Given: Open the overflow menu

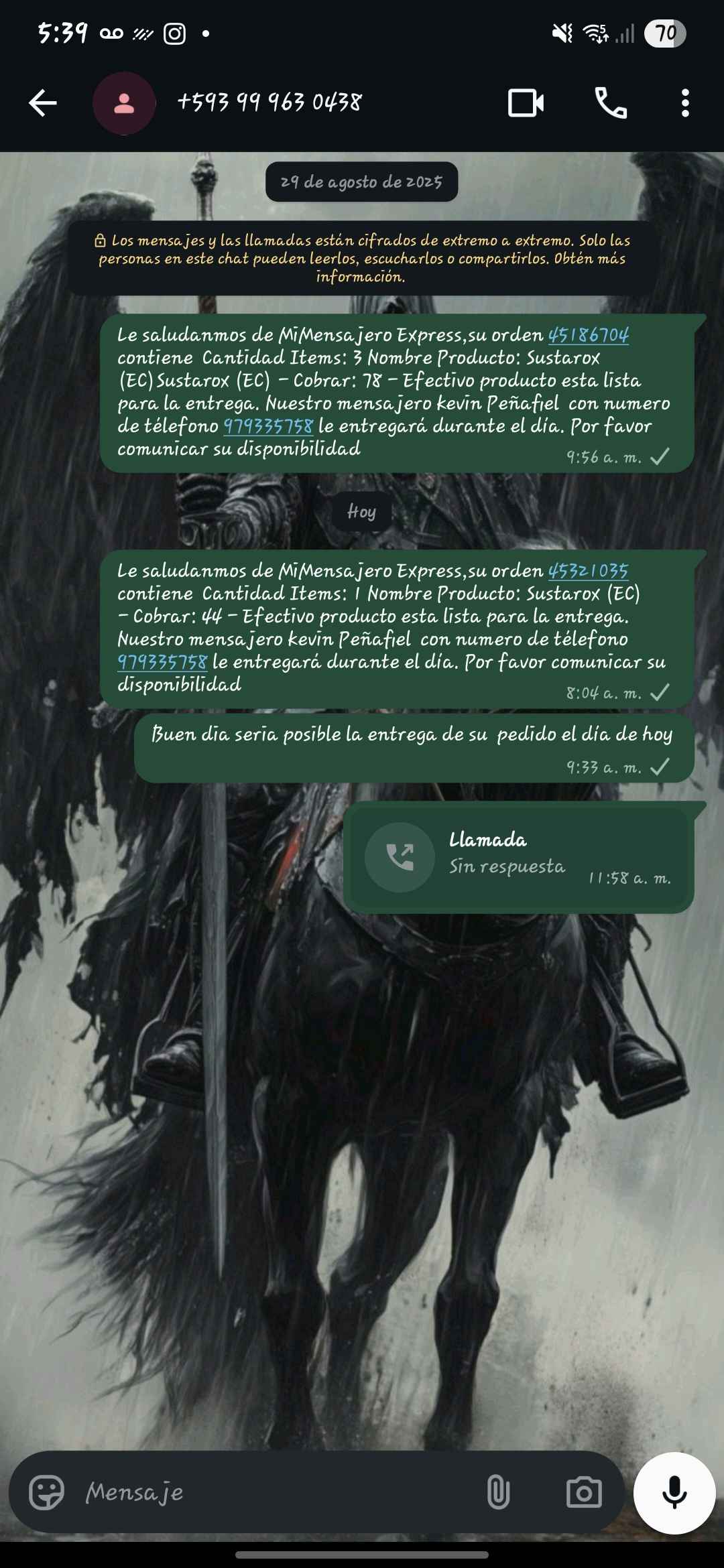Looking at the screenshot, I should (x=684, y=103).
